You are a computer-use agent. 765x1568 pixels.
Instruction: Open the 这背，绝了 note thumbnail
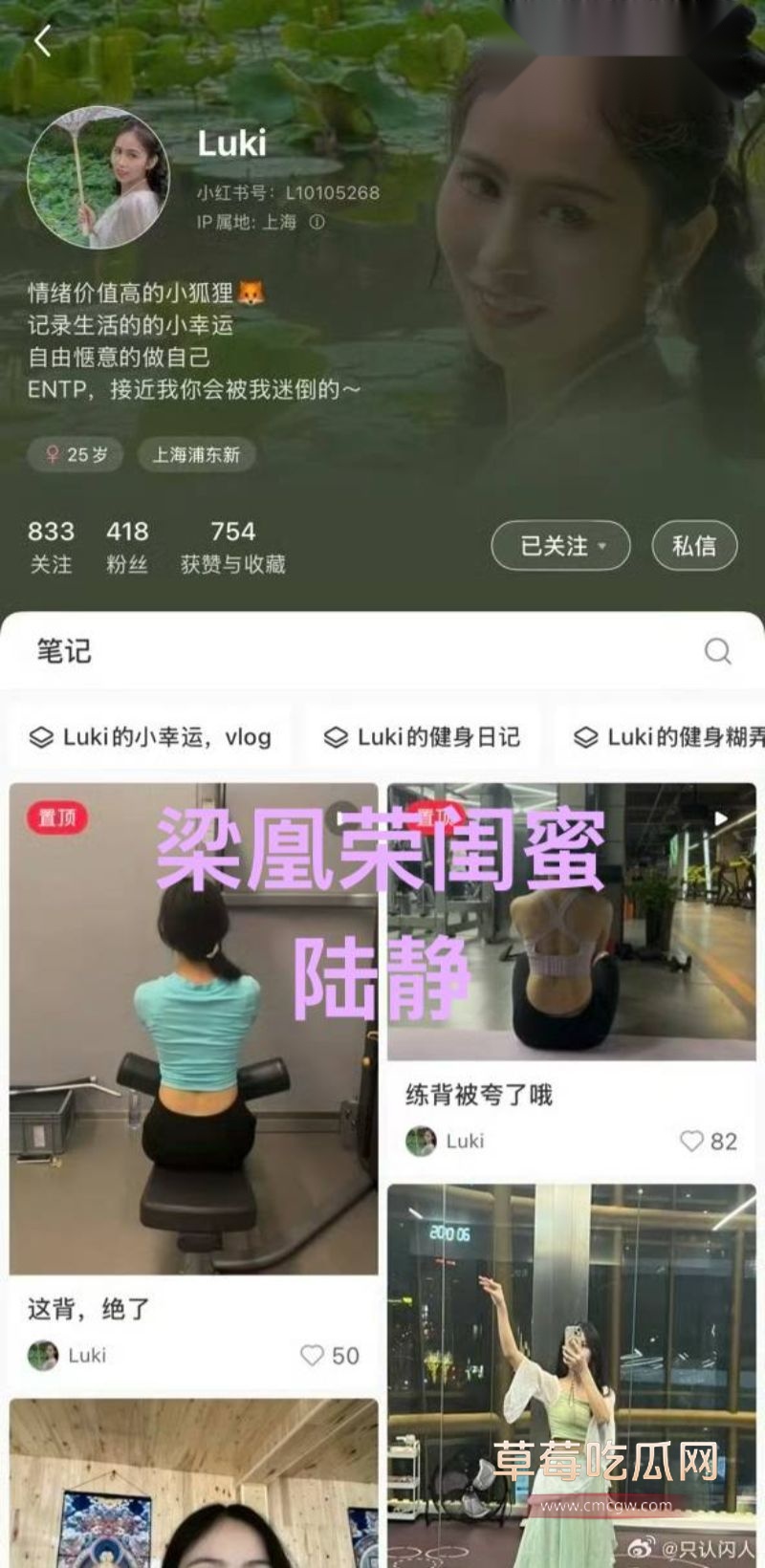tap(191, 1023)
